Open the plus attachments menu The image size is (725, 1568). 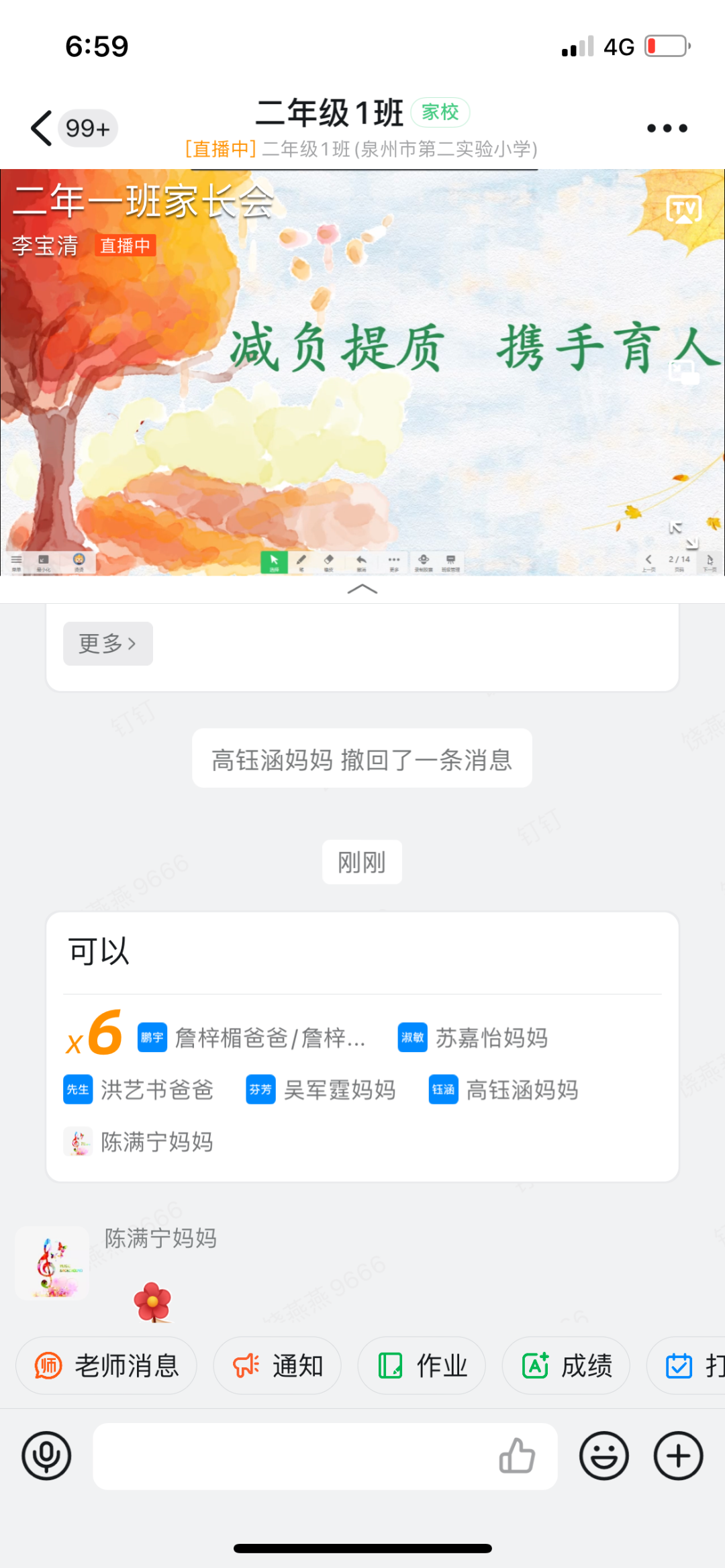click(678, 1456)
